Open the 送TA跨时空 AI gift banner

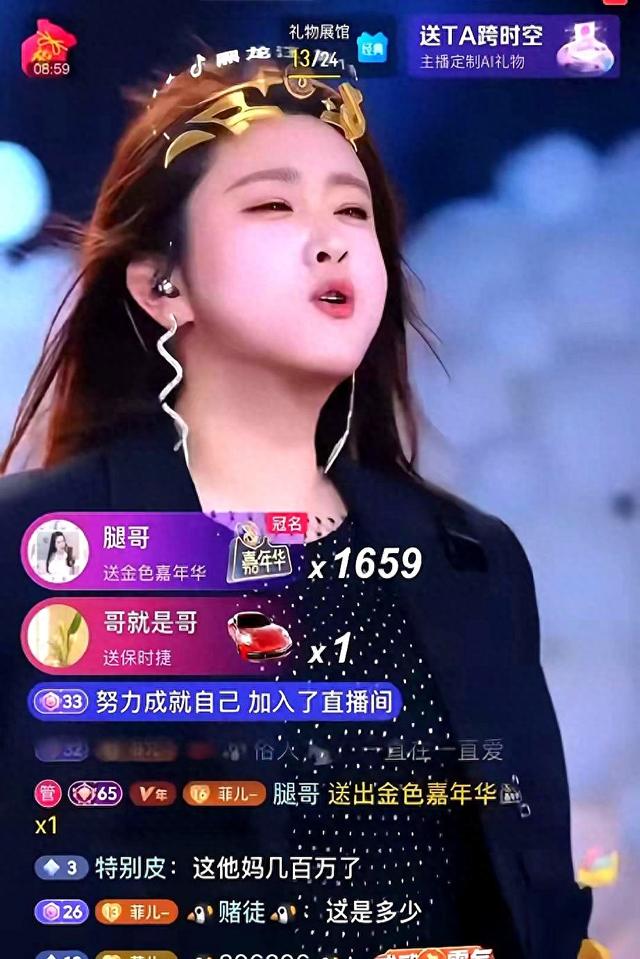coord(512,46)
